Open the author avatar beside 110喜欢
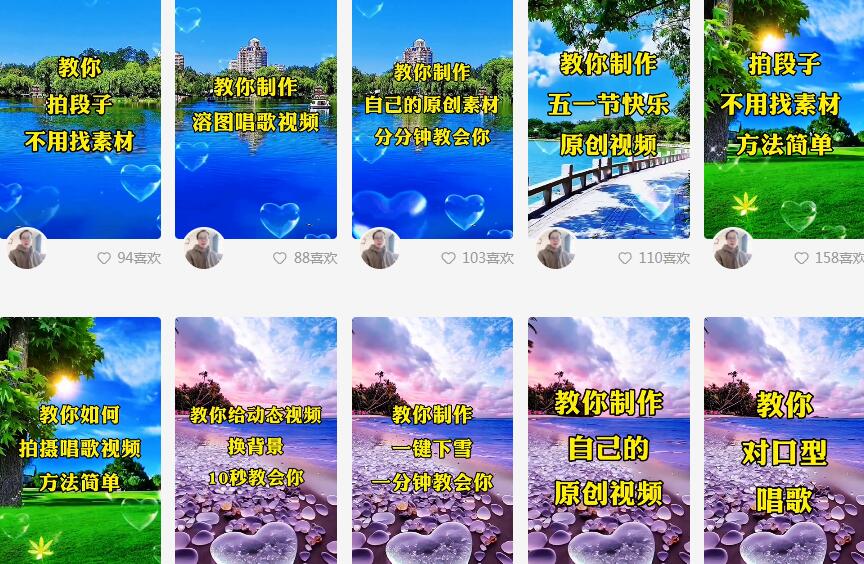The height and width of the screenshot is (564, 864). 556,248
